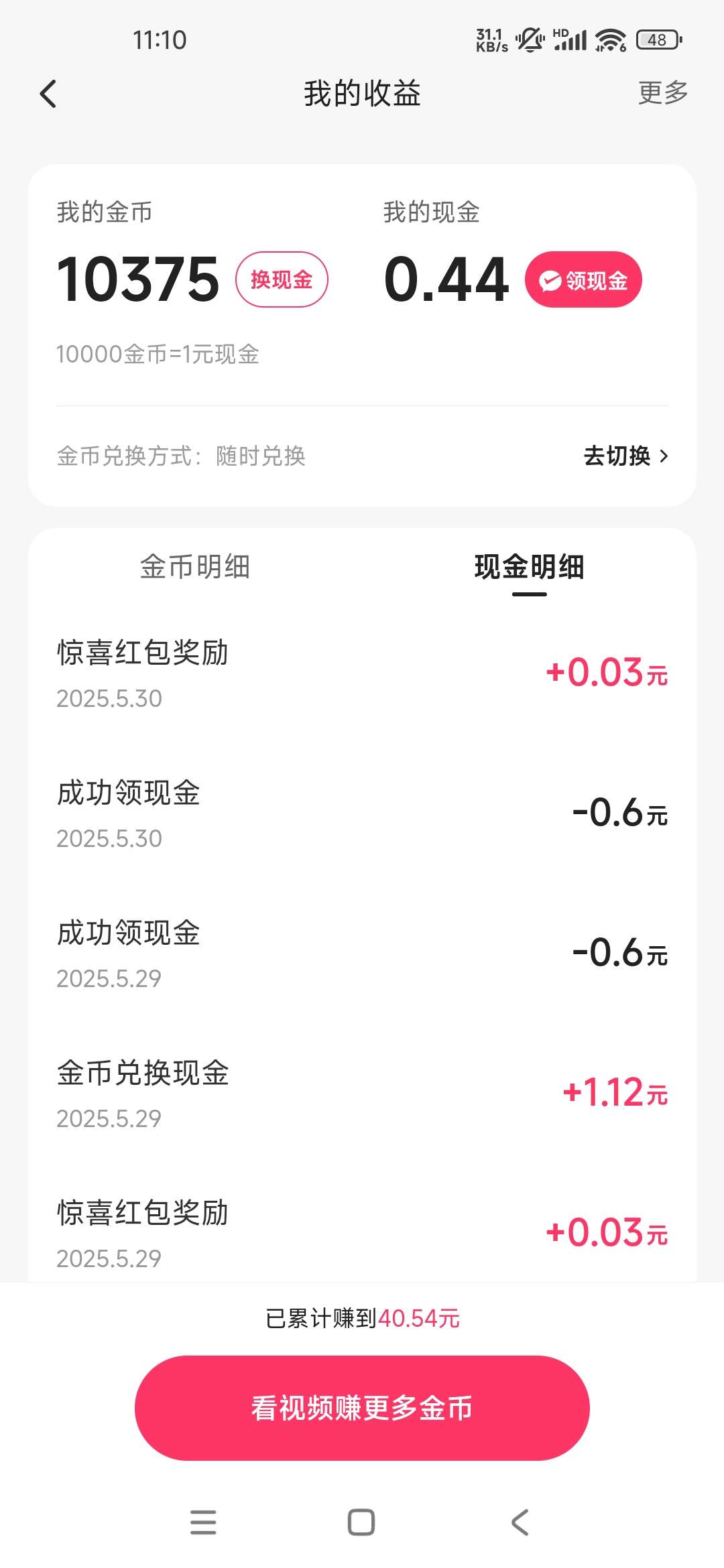Open recent apps from the navigation bar
724x1568 pixels.
point(203,1522)
